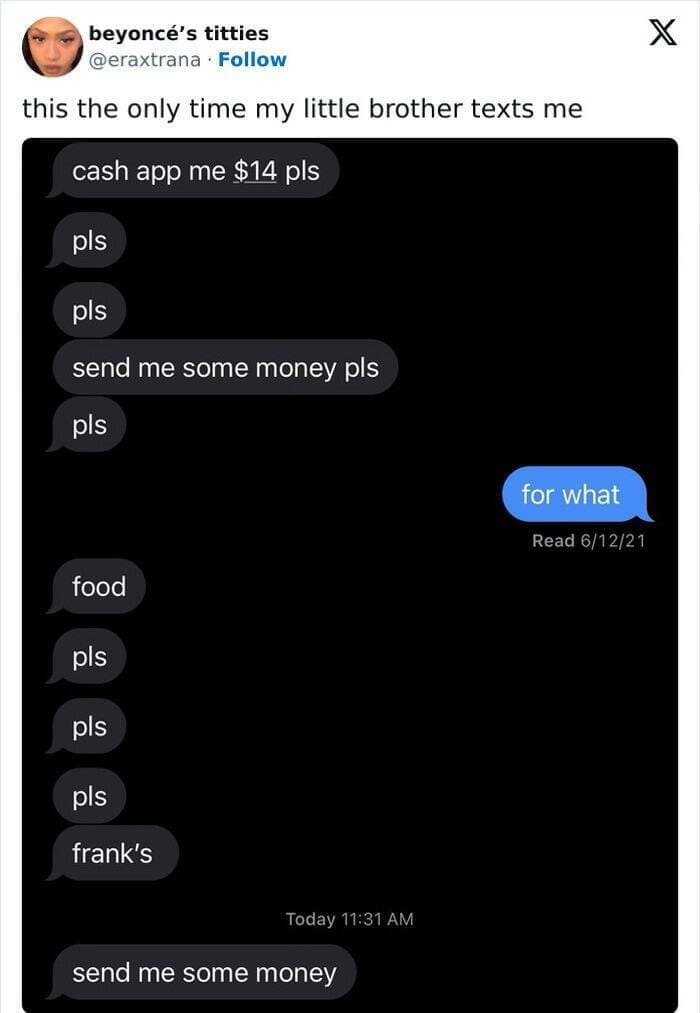The image size is (700, 1013).
Task: Open the @eraxtrana handle link
Action: click(144, 60)
